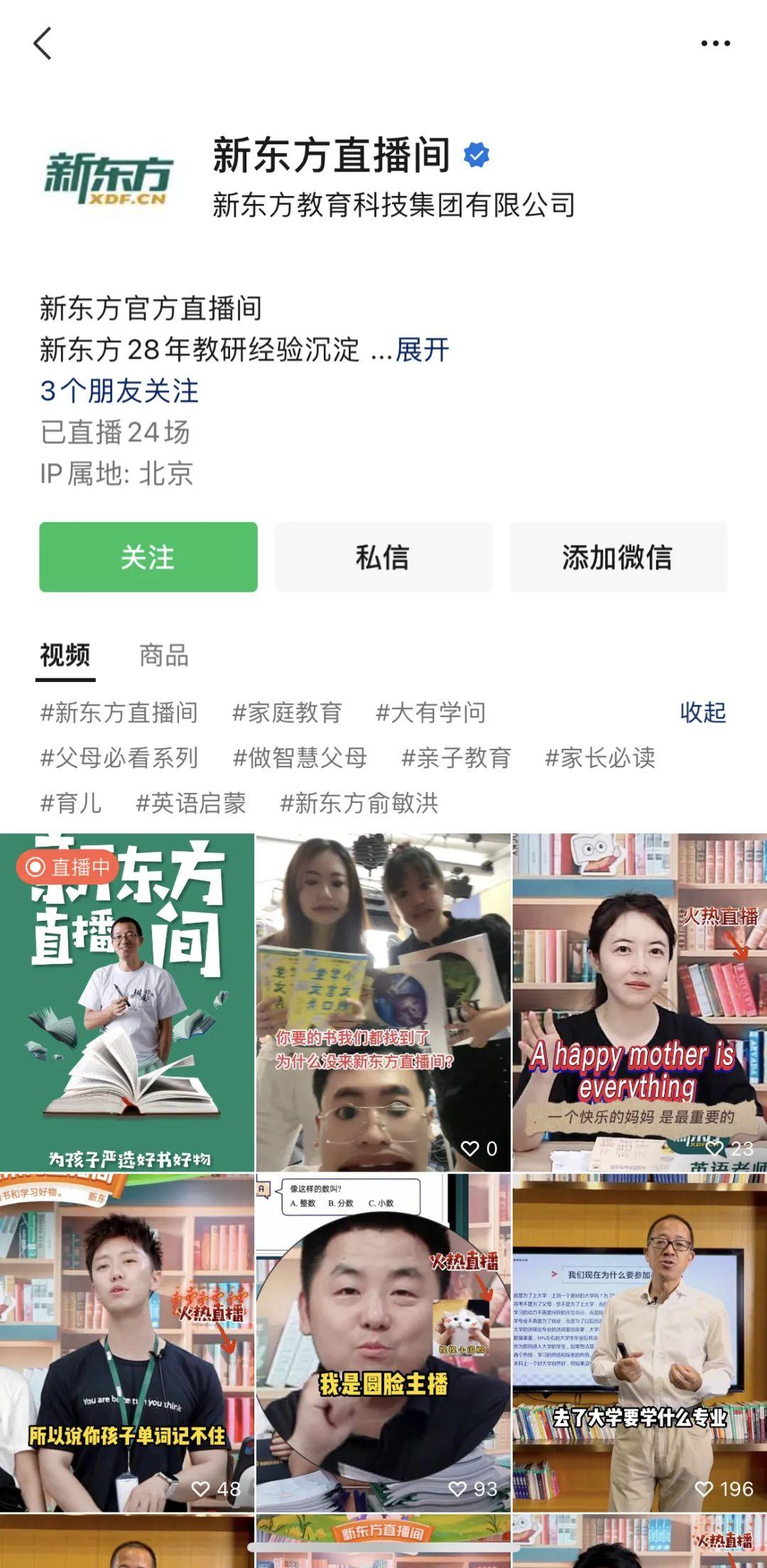Choose the #父母必看系列 hashtag
The image size is (767, 1568).
tap(119, 757)
